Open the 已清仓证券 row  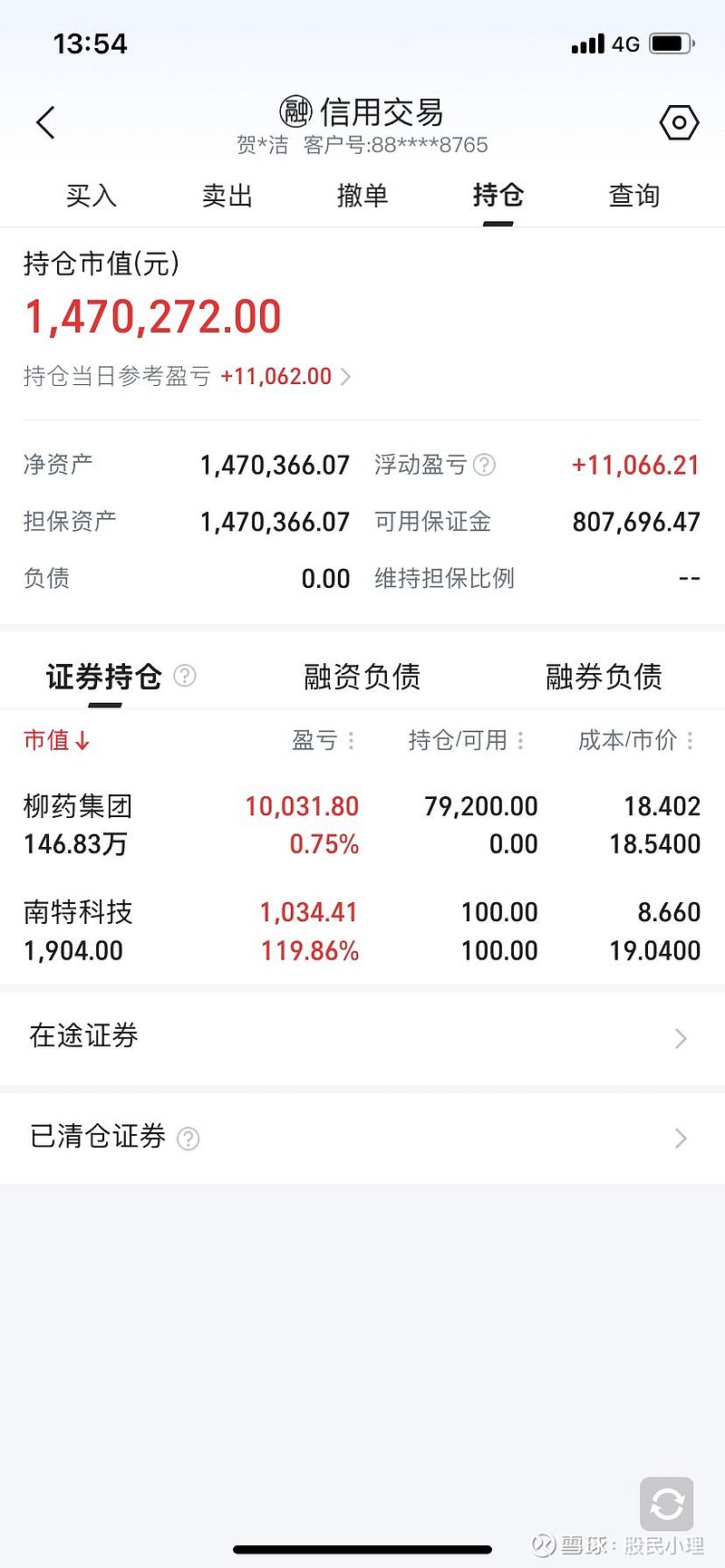(x=362, y=1137)
